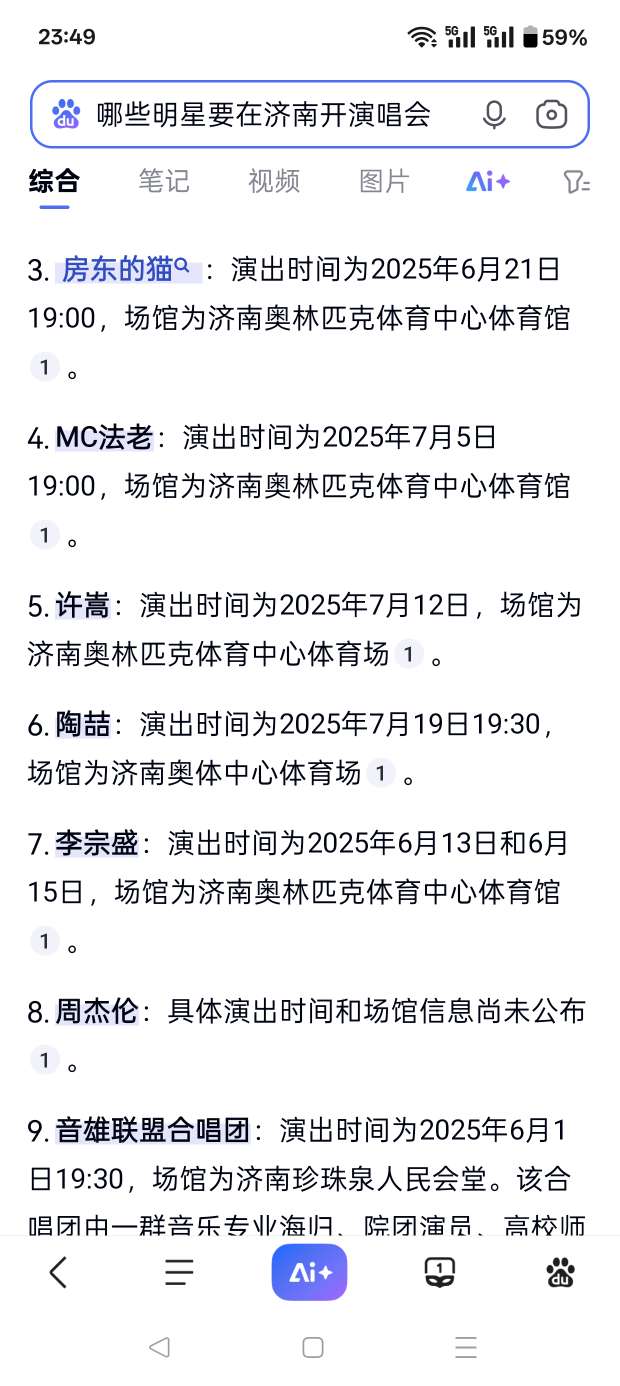Tap the 许嵩 highlighted name
The height and width of the screenshot is (1386, 620).
pos(83,605)
